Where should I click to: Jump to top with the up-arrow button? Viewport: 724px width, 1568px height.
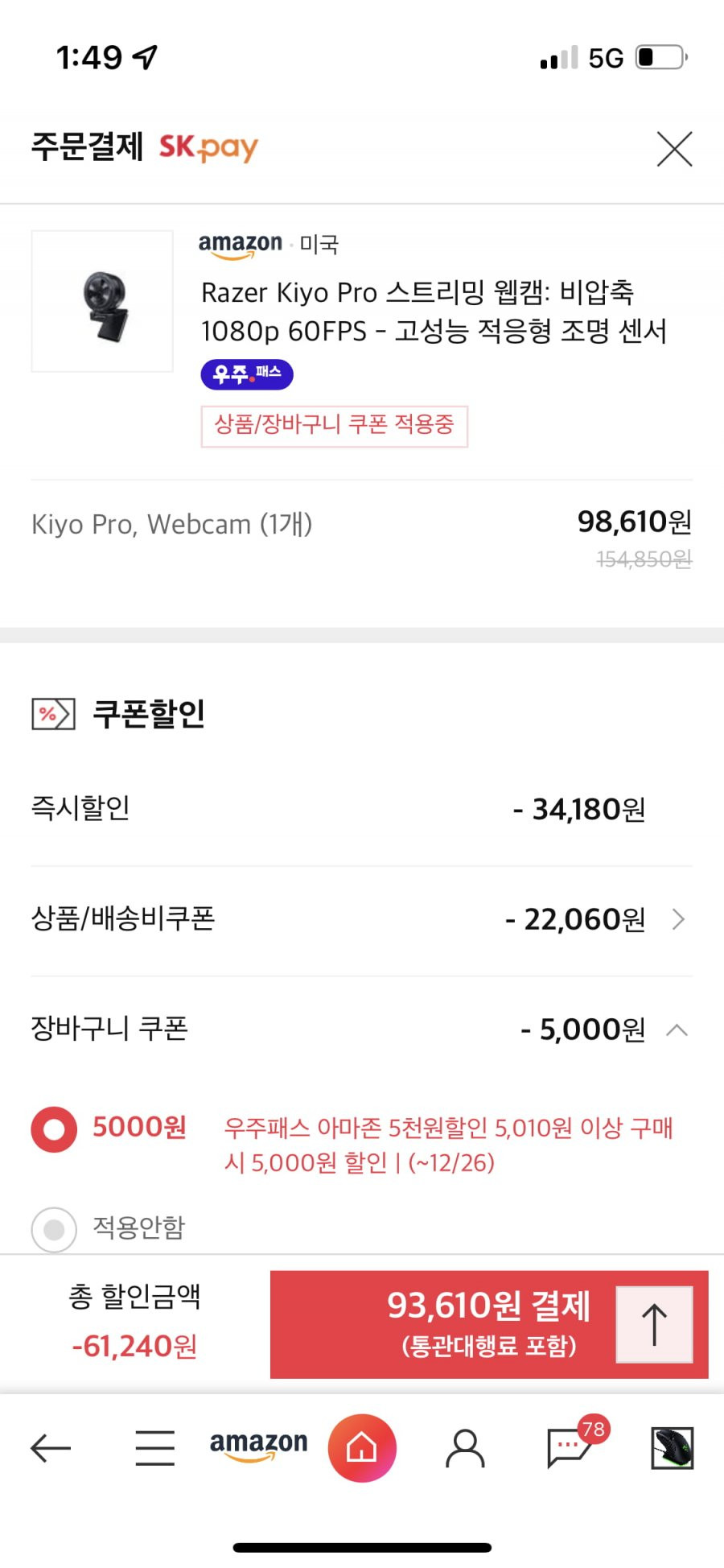(654, 1324)
